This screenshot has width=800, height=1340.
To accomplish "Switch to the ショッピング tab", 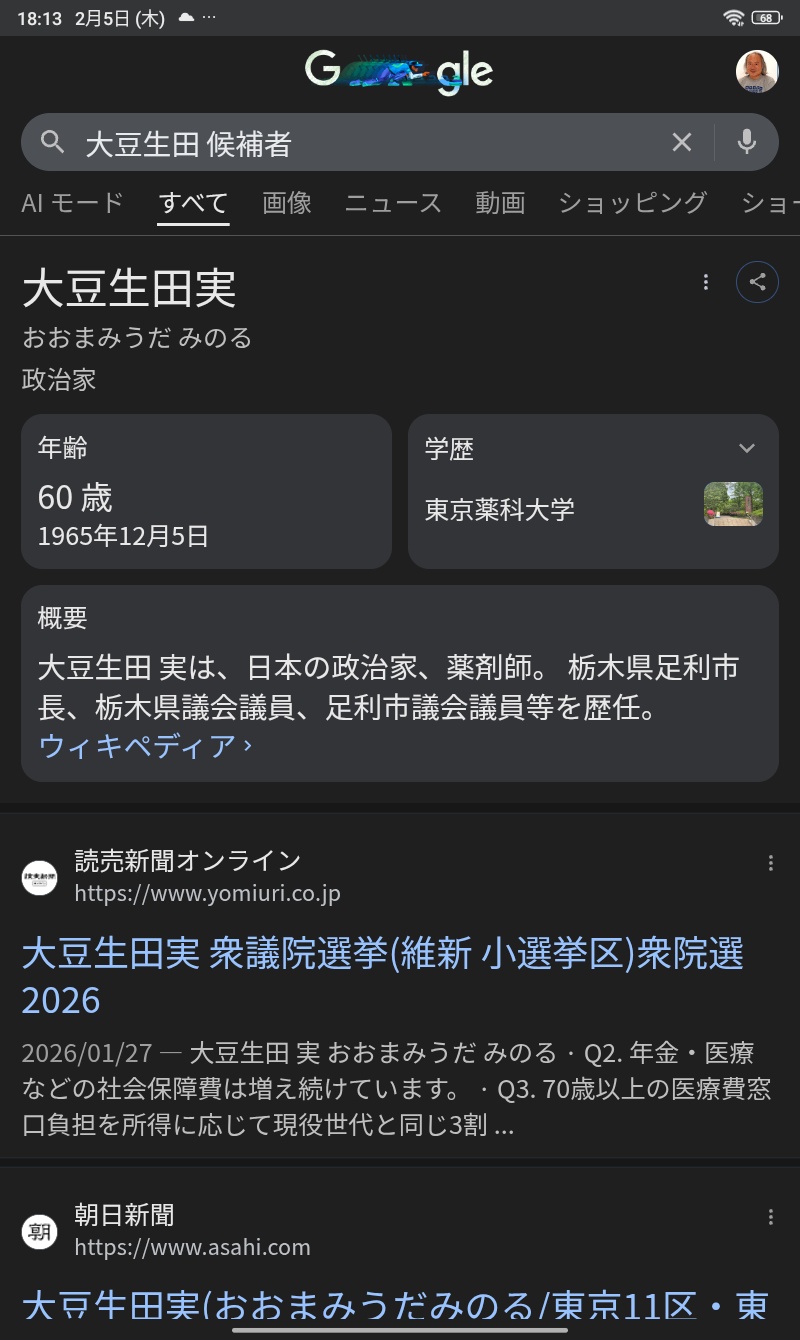I will 632,203.
